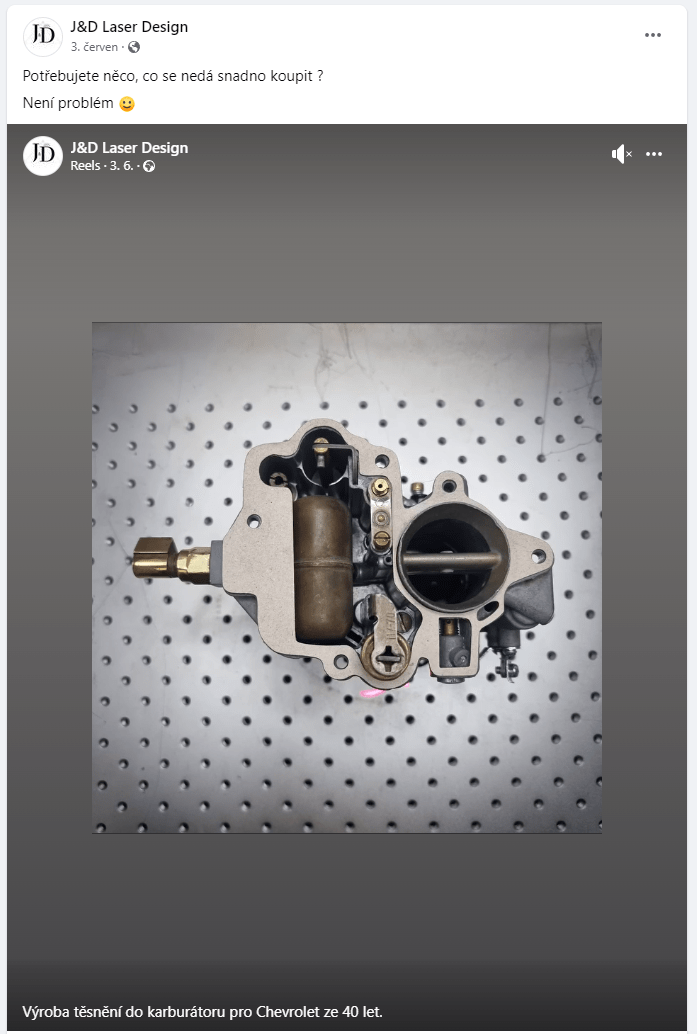Open the reel's three-dot options menu

(654, 154)
